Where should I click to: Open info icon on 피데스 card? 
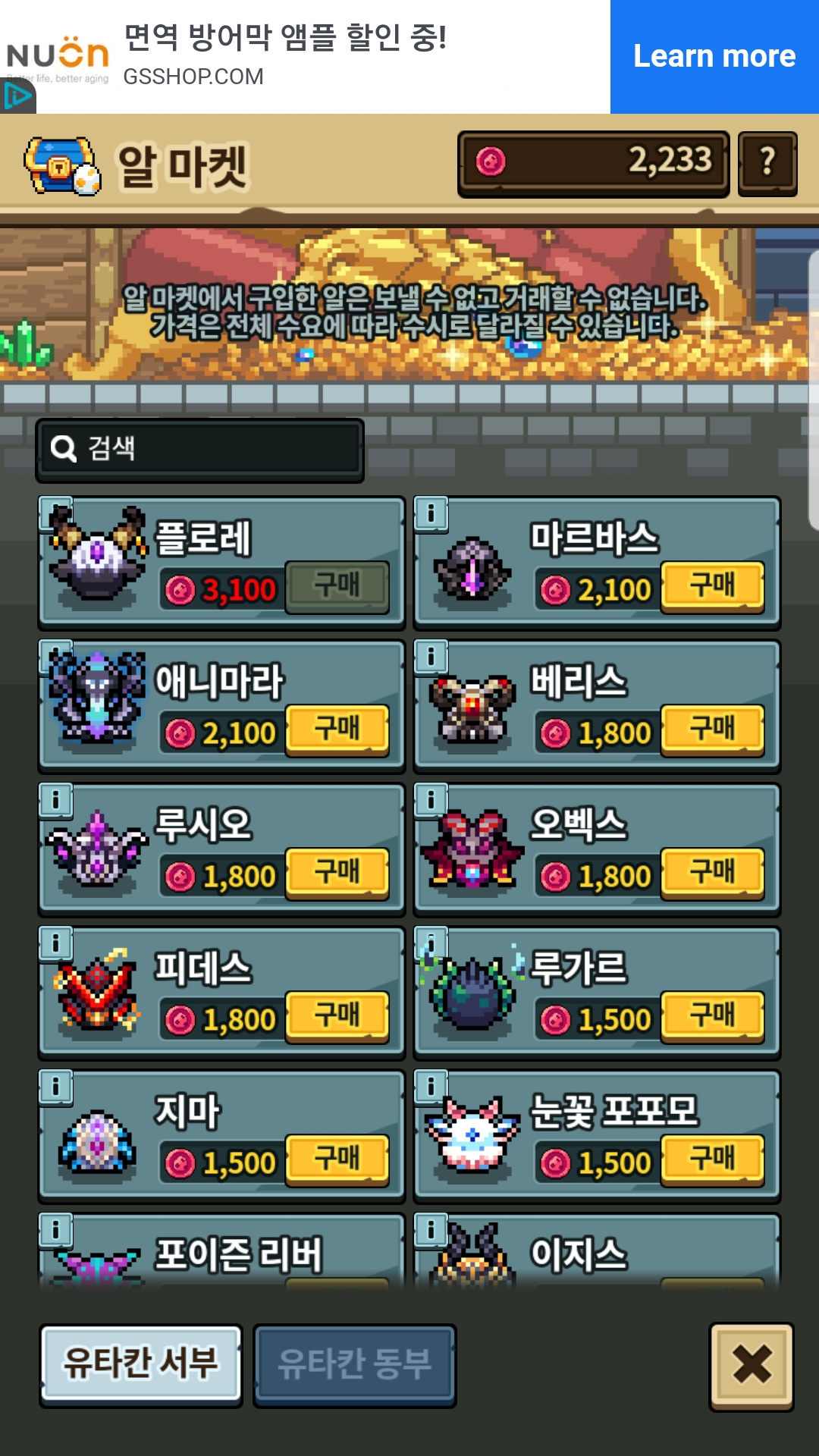tap(55, 943)
